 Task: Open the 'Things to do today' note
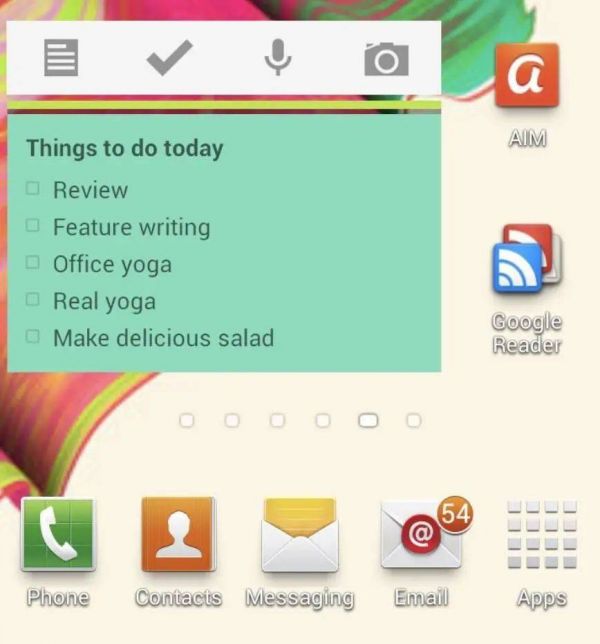pyautogui.click(x=124, y=149)
